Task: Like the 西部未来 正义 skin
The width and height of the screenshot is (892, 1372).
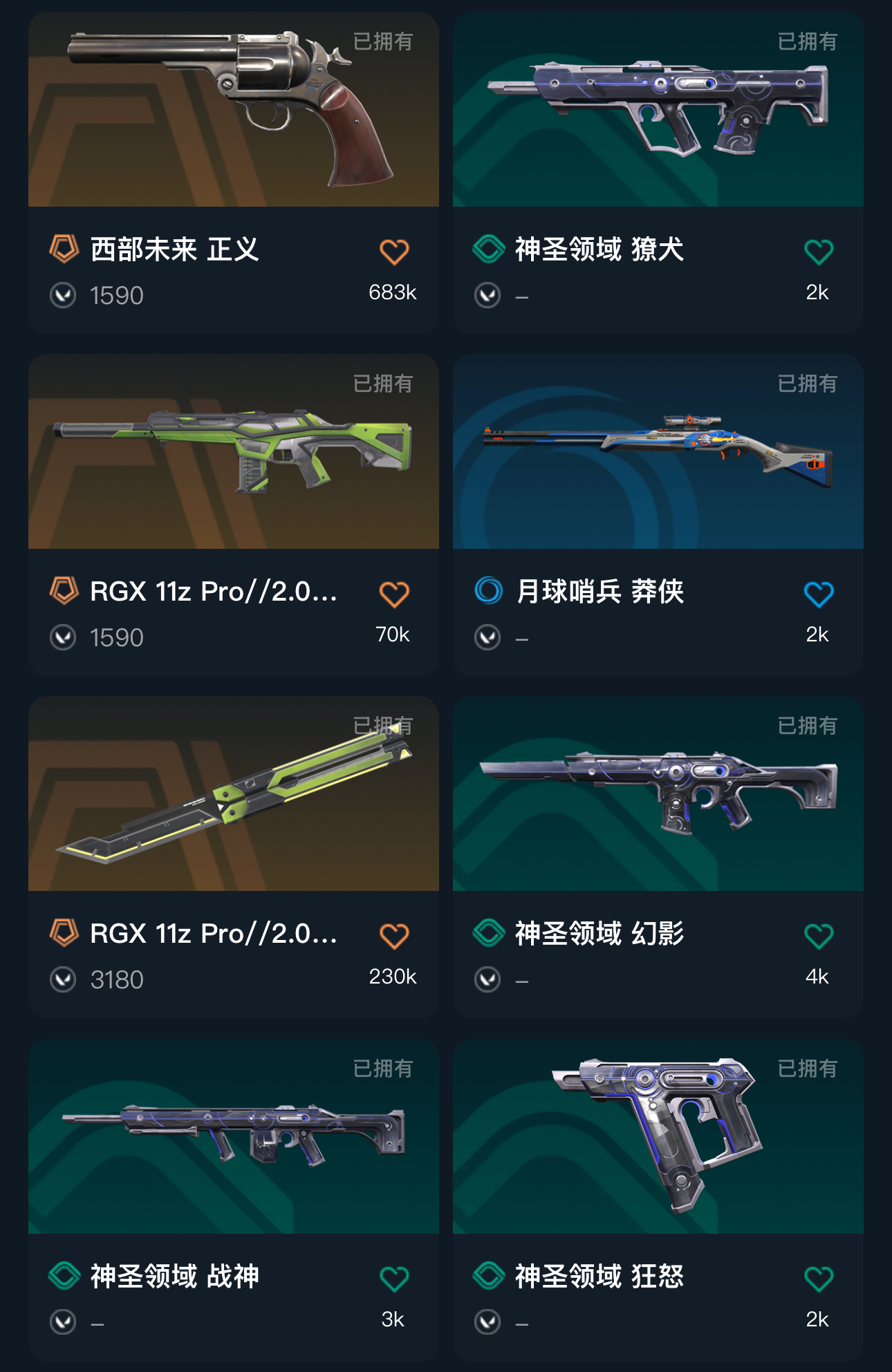Action: pyautogui.click(x=394, y=252)
